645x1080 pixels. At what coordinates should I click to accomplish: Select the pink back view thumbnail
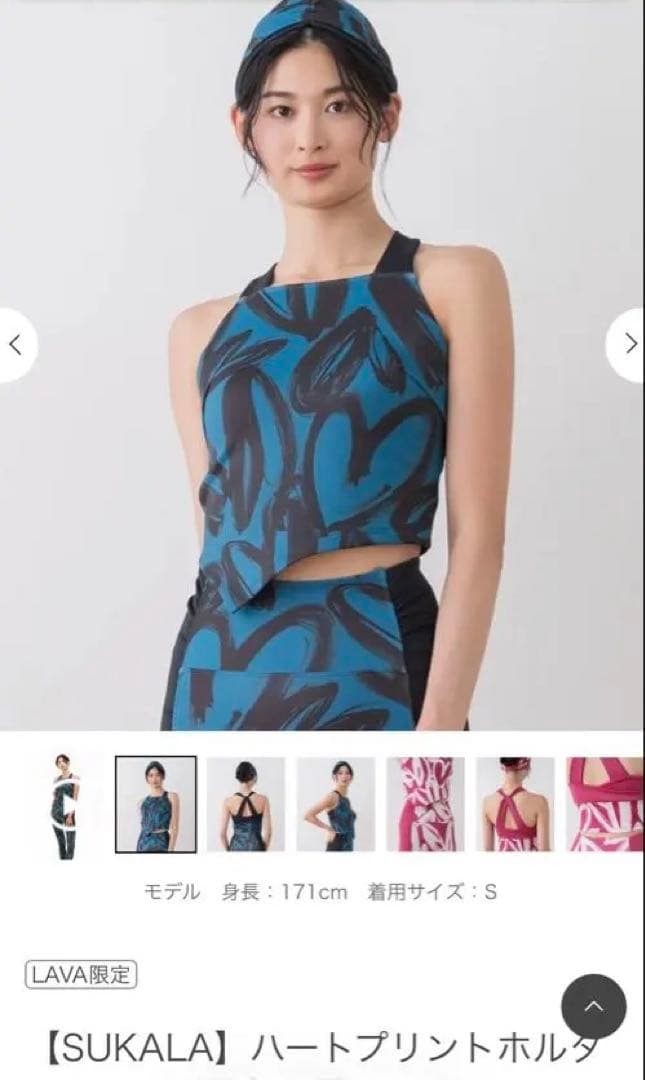pyautogui.click(x=516, y=804)
